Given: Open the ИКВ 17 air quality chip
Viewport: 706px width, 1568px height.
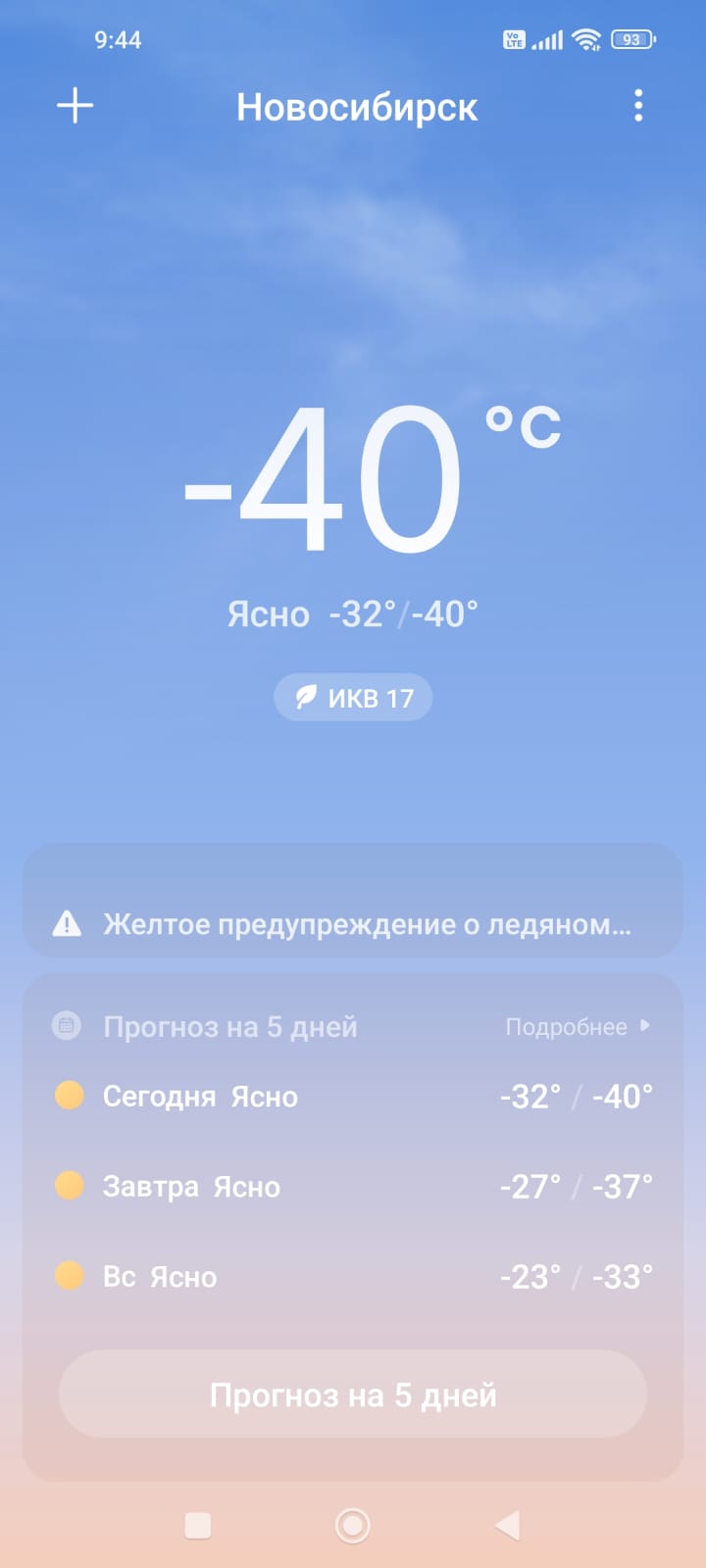Looking at the screenshot, I should (x=353, y=698).
